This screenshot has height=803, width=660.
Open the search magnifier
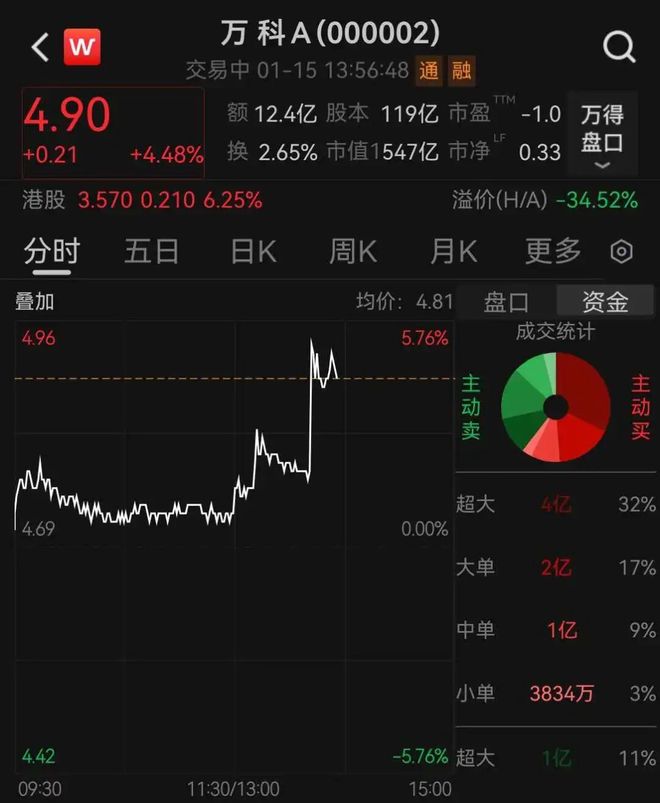pos(619,46)
